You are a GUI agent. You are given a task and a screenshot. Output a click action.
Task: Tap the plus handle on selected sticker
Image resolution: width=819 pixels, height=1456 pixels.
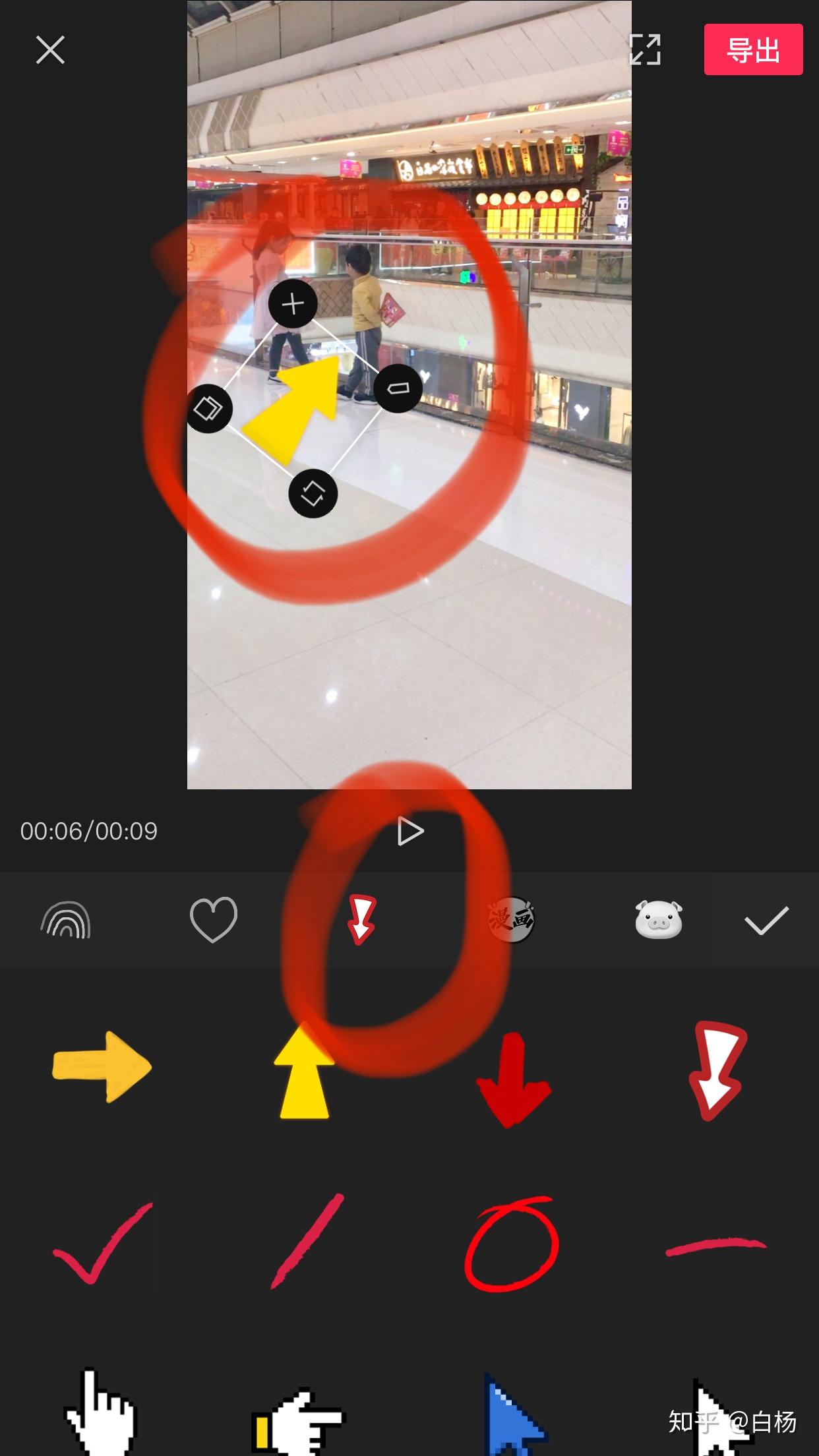(293, 304)
